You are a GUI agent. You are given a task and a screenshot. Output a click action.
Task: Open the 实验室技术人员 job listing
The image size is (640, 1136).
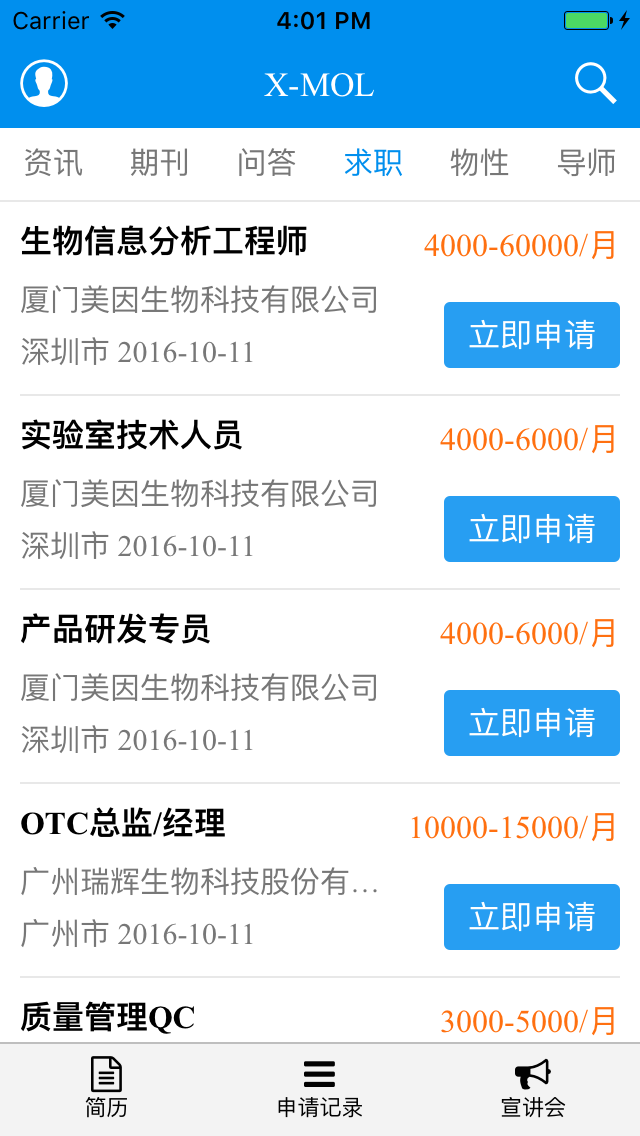(131, 436)
